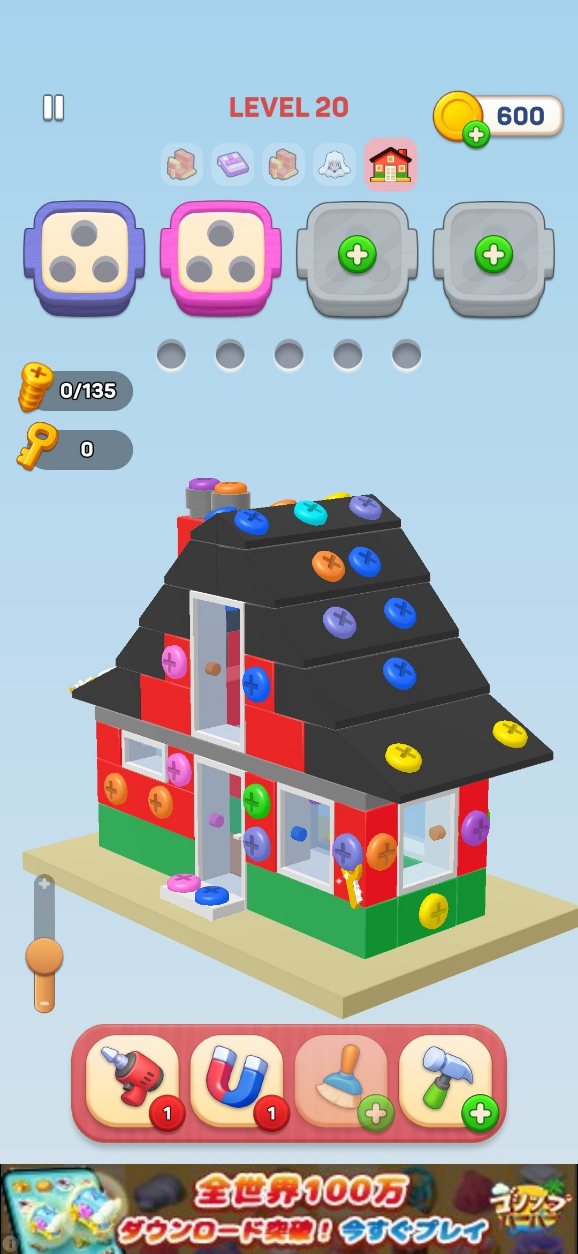The image size is (578, 1254).
Task: Remove the pink screw on the doorstep
Action: [x=183, y=883]
